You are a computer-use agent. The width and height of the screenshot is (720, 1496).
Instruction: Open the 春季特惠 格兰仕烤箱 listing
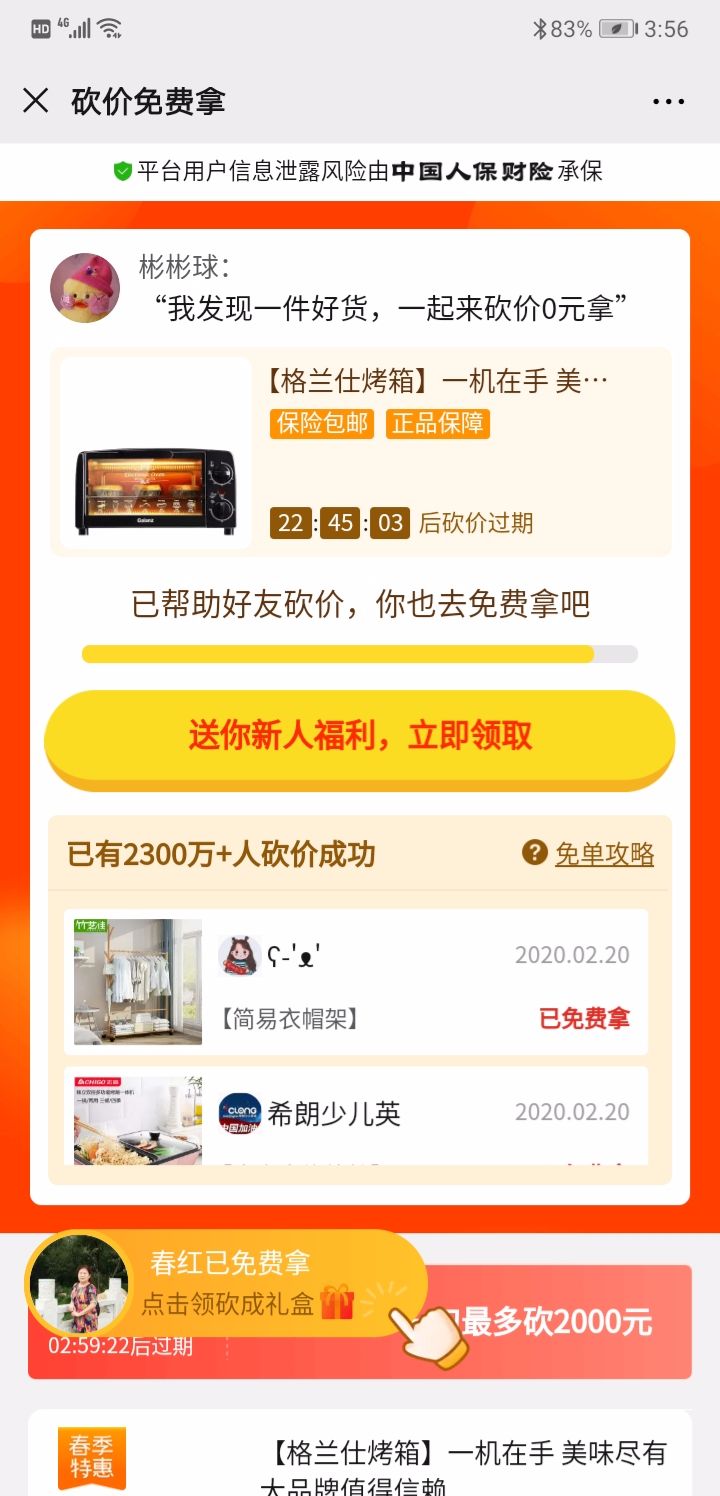coord(360,1453)
